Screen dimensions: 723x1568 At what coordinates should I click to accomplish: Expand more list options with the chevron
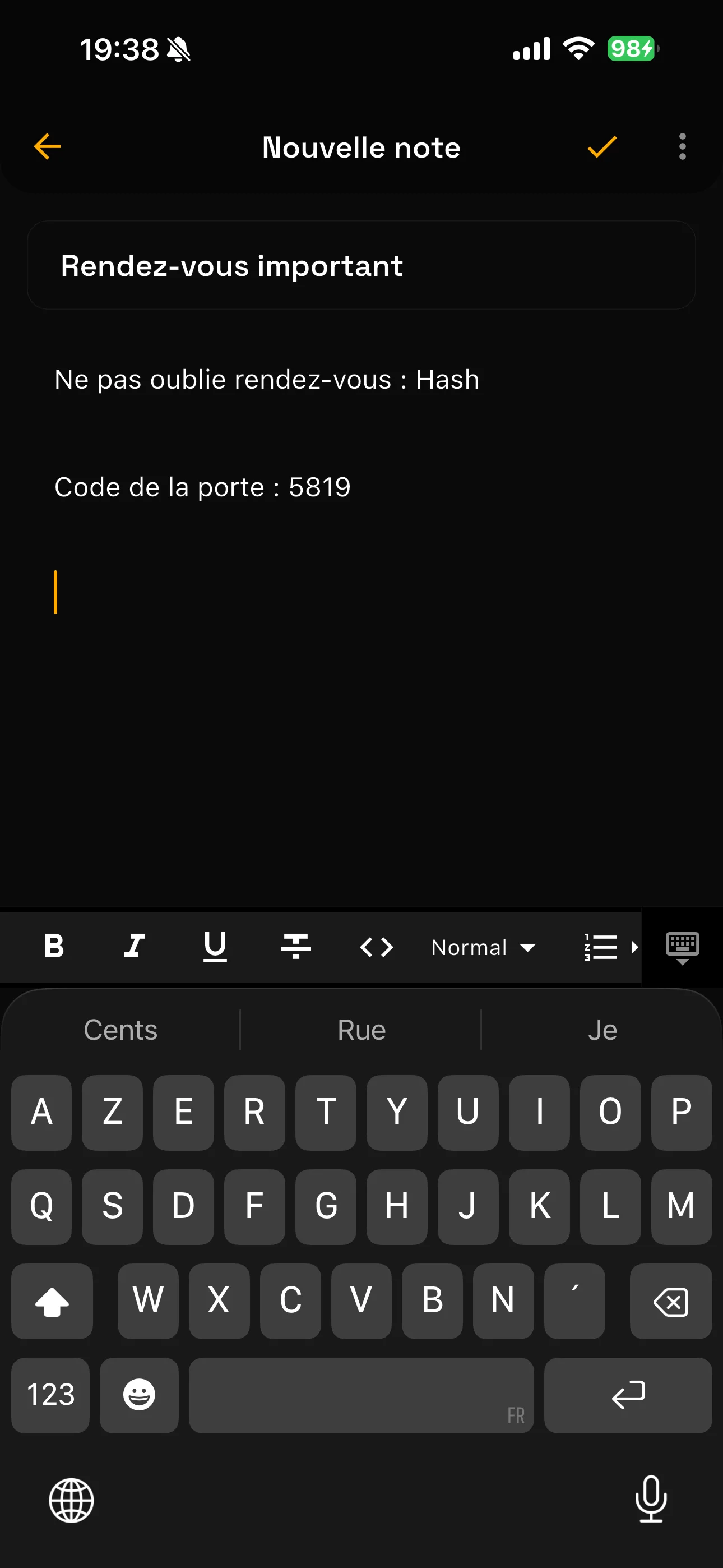click(x=635, y=947)
